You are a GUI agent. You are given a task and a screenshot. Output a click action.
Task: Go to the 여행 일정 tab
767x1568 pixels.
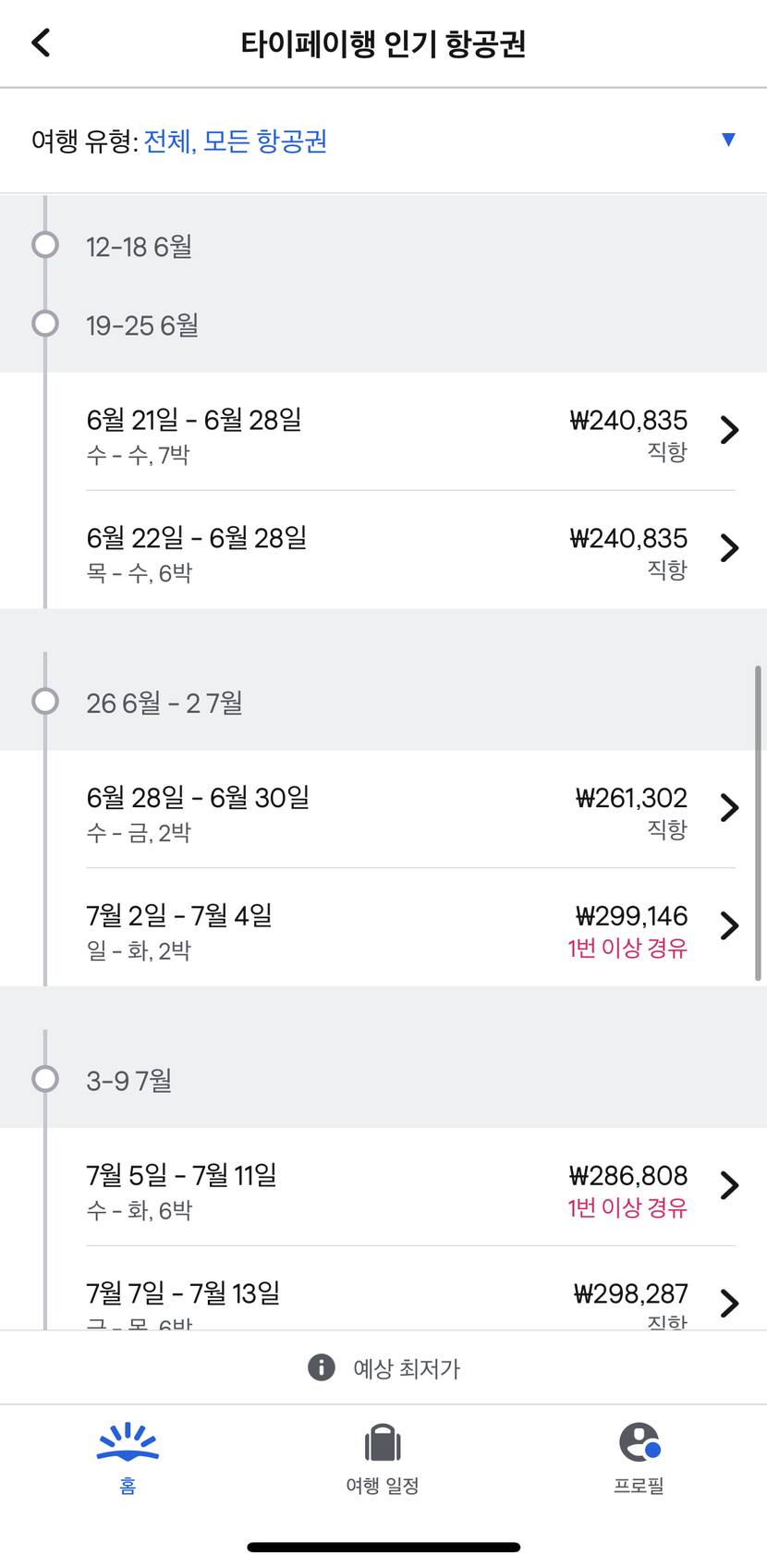tap(383, 1459)
